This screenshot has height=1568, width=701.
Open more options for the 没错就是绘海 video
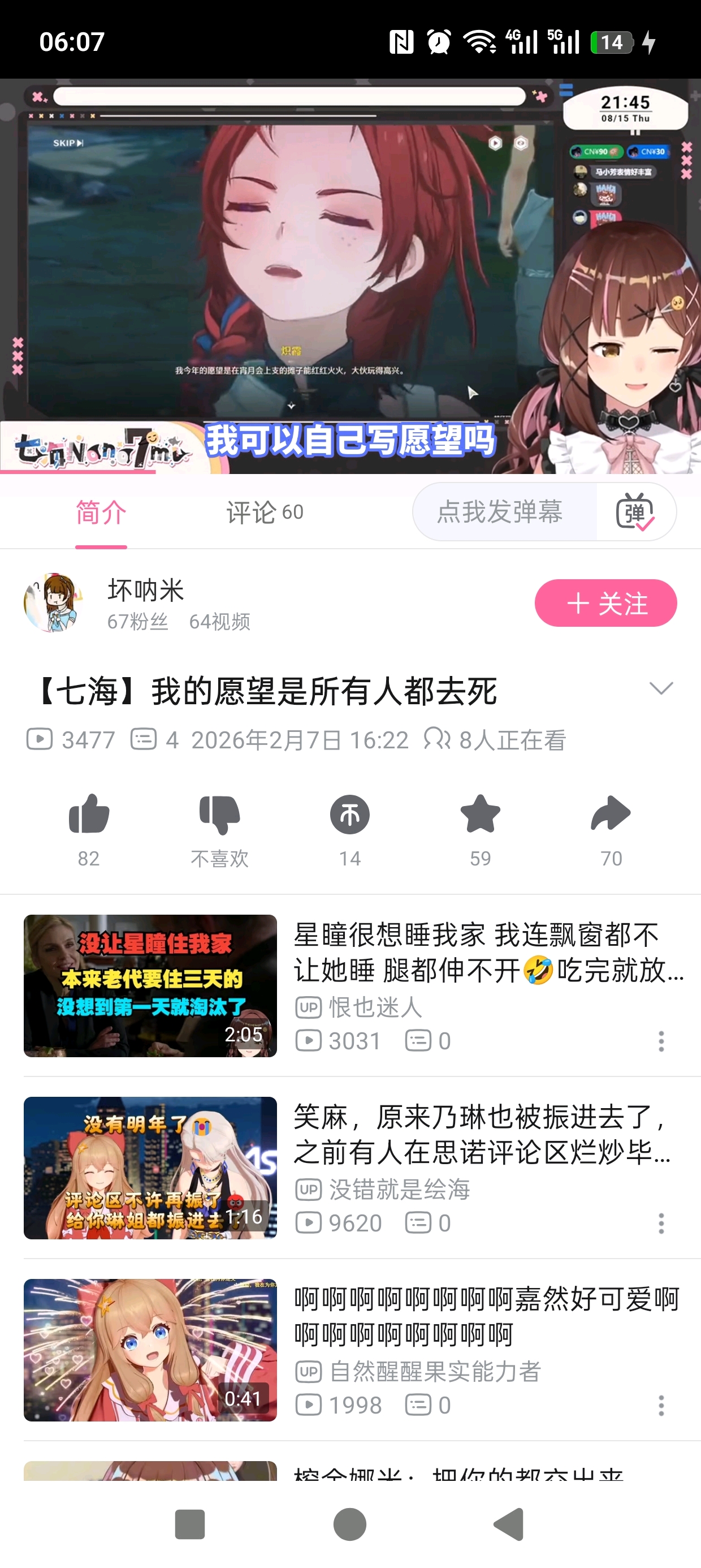[x=661, y=1224]
